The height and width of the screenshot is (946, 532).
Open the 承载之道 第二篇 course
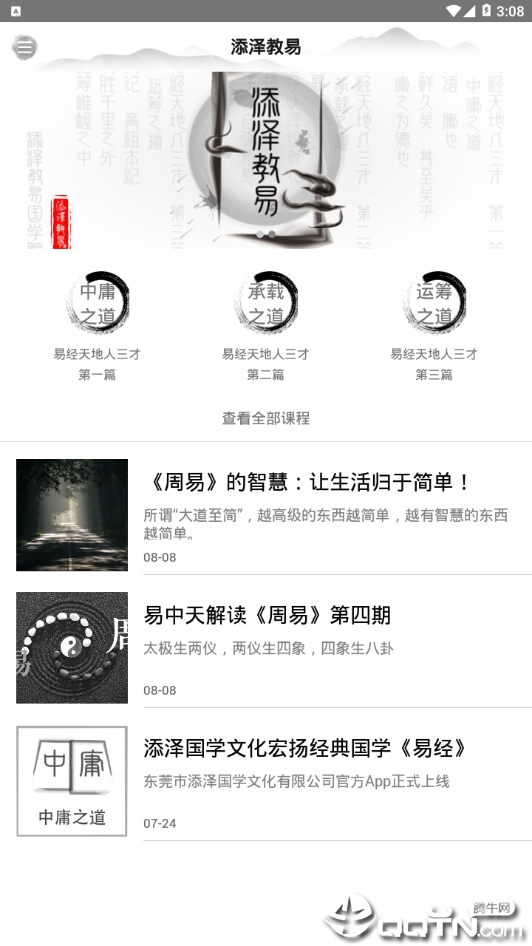pyautogui.click(x=266, y=326)
